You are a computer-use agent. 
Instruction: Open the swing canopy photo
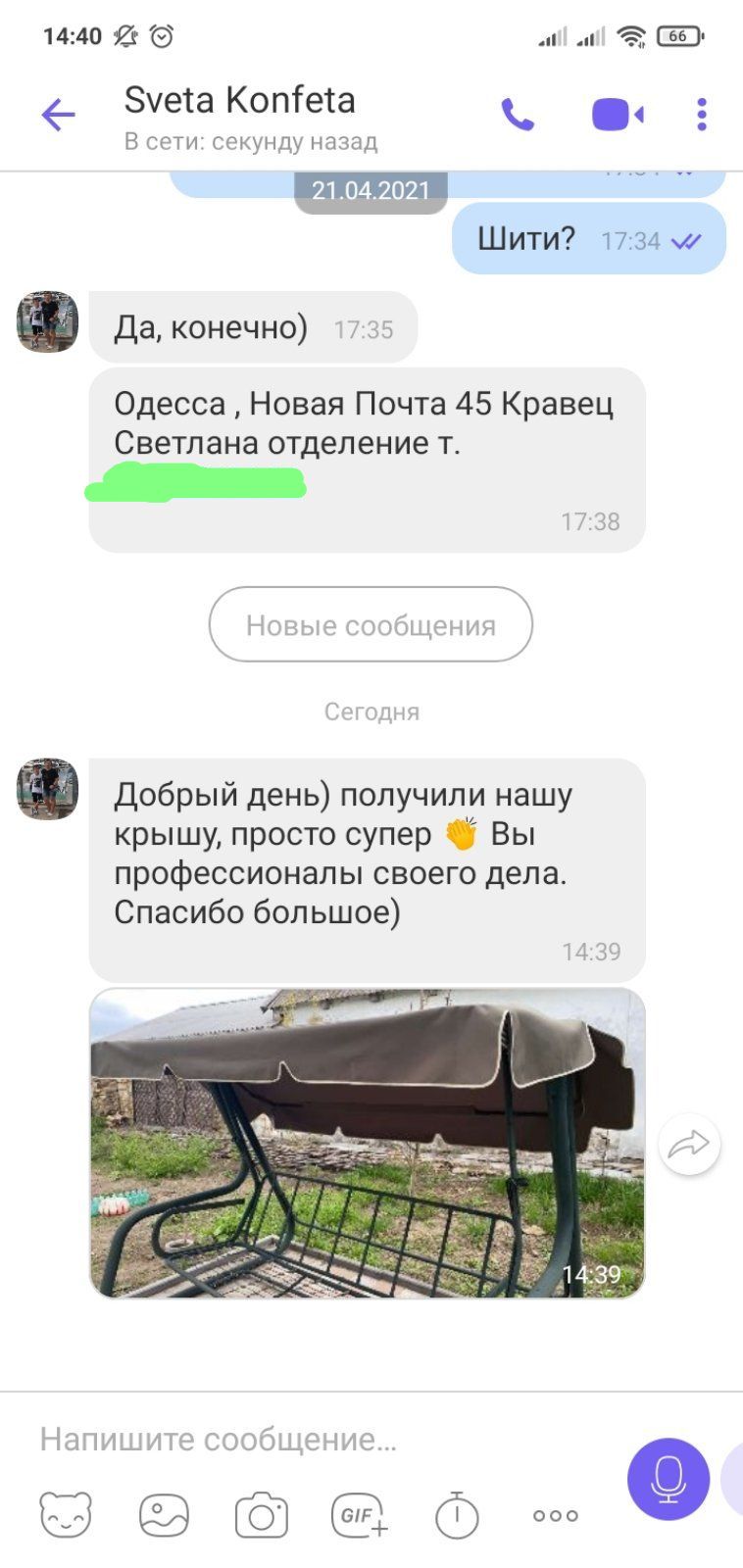(x=367, y=1143)
